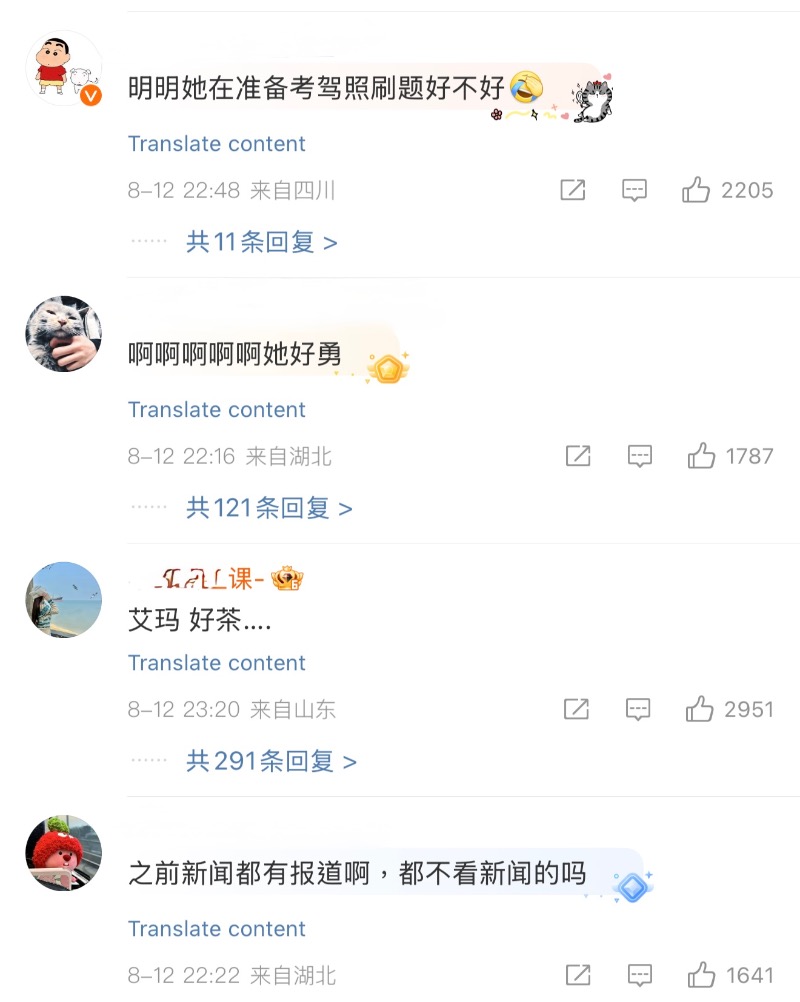Repost the comment 啊啊啊啊啊她好勇
800x1002 pixels.
tap(578, 457)
